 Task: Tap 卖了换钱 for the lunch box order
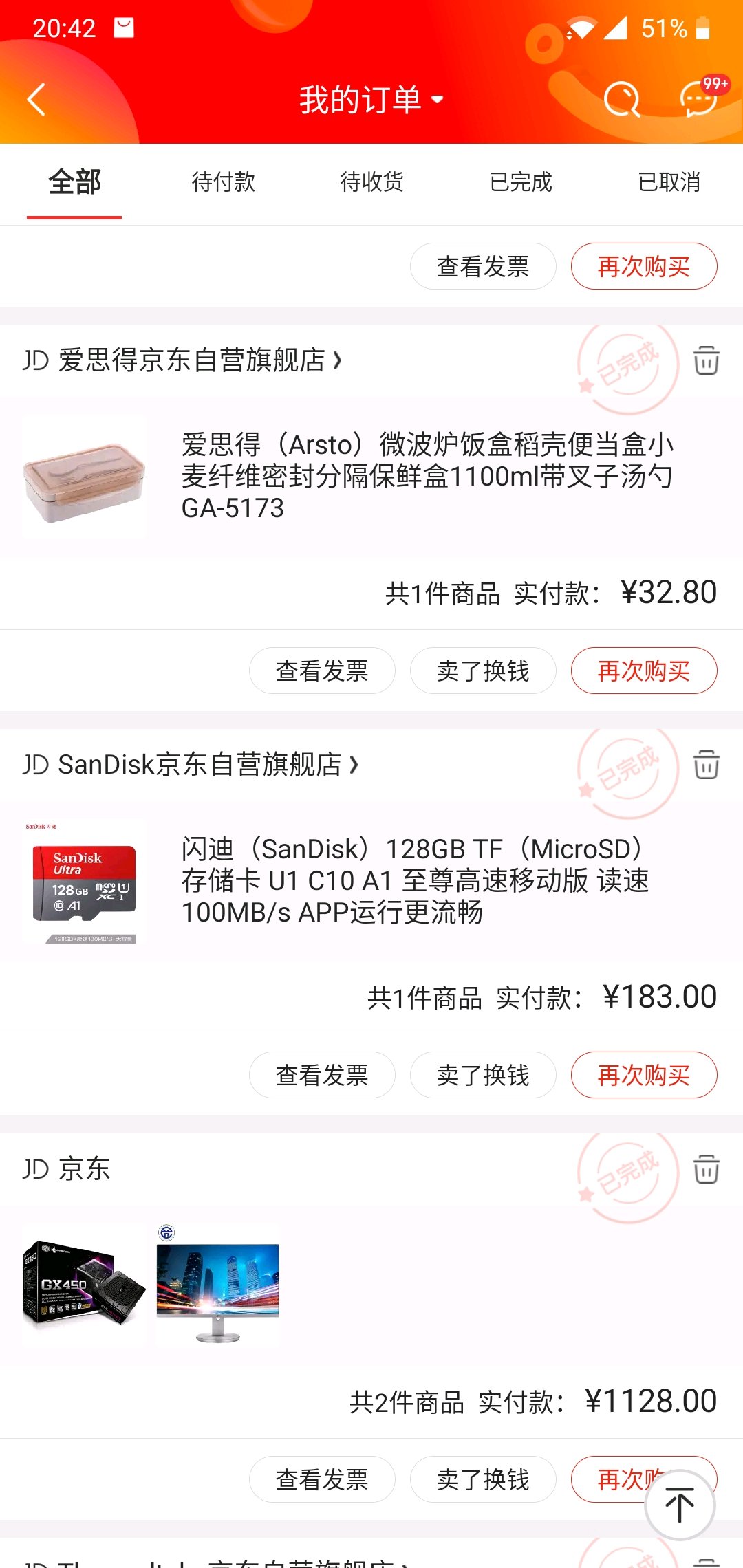pos(483,671)
